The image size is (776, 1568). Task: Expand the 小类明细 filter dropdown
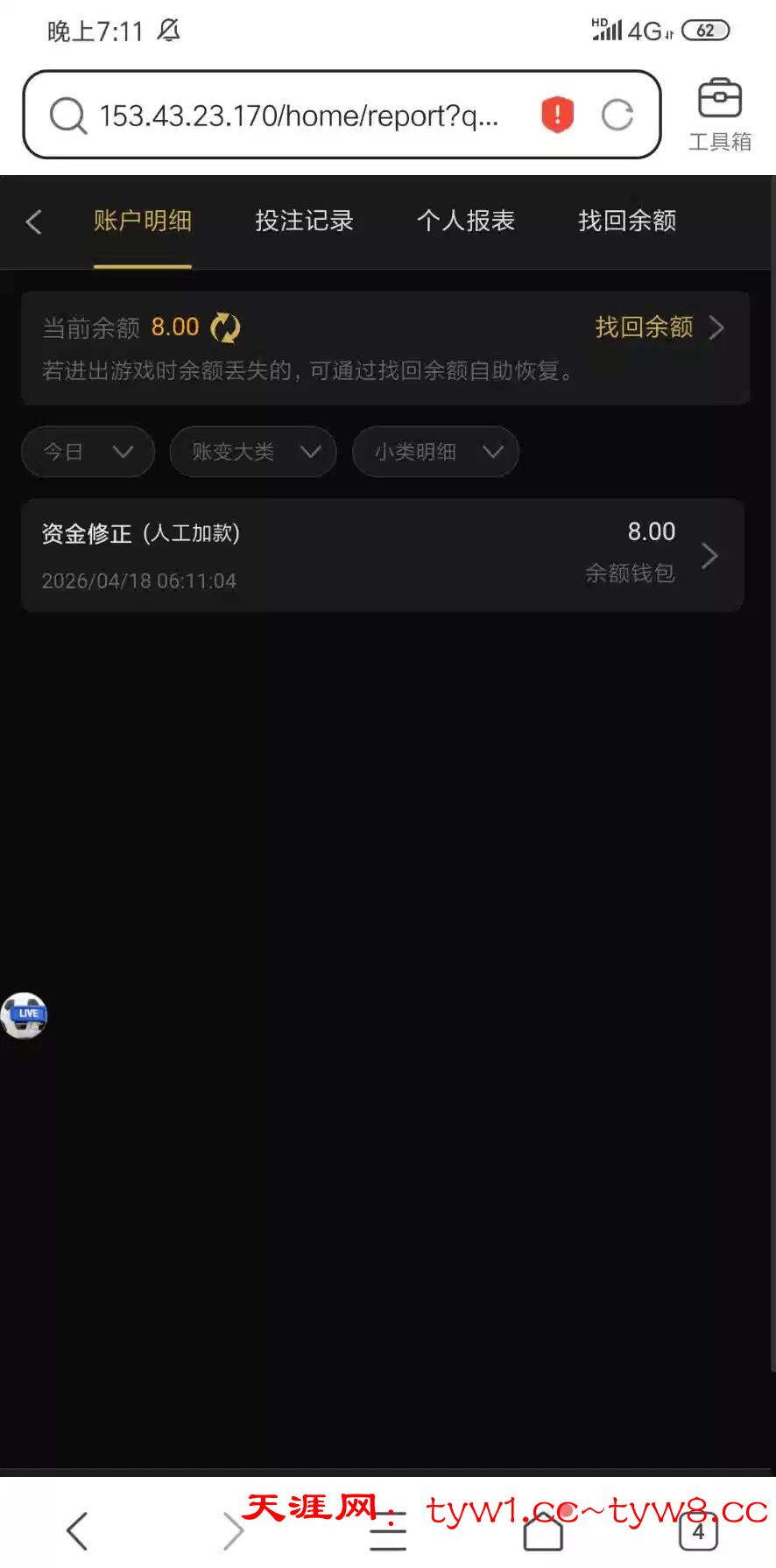point(435,452)
